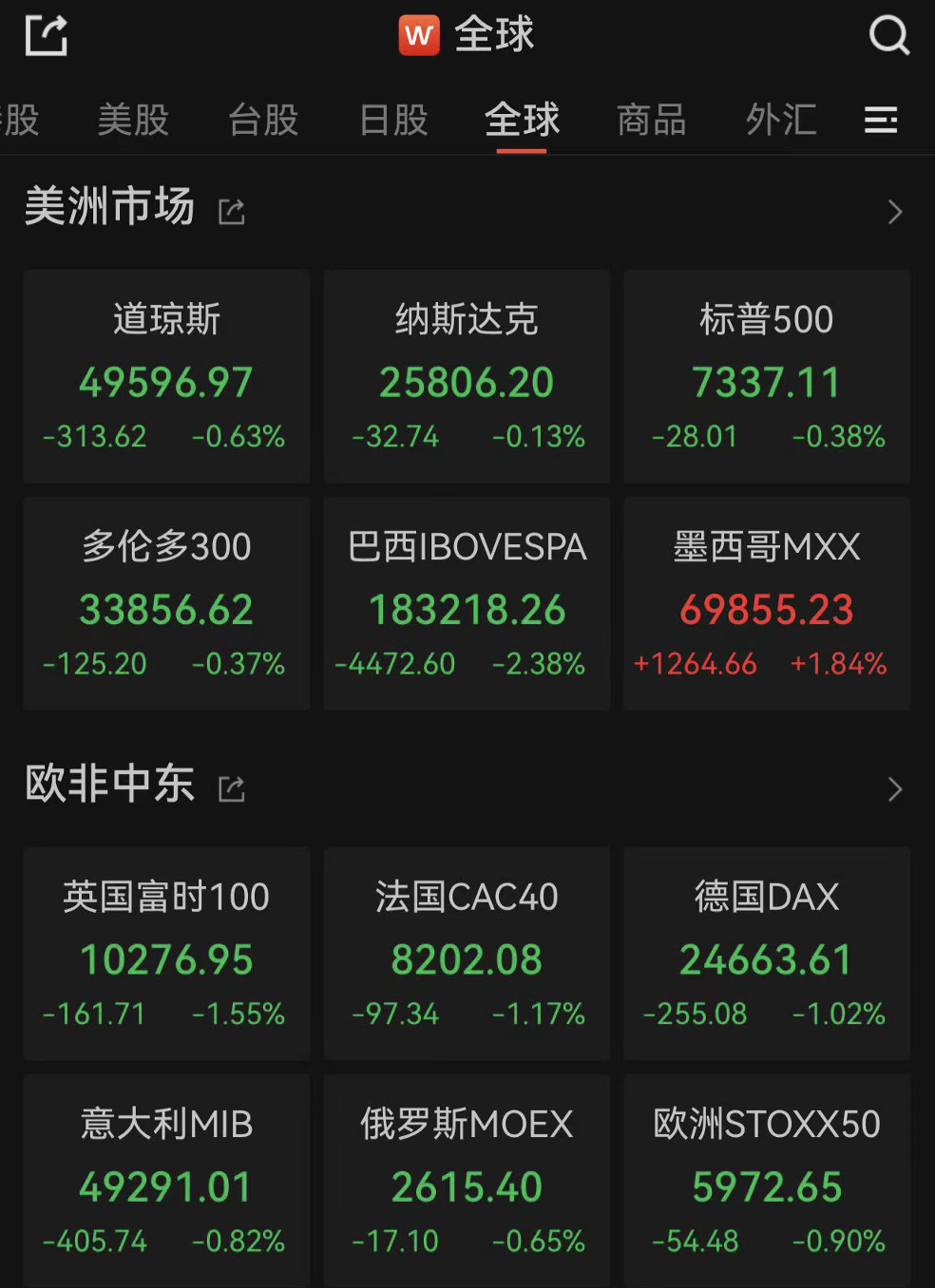
Task: View the 墨西哥MXX index card
Action: [767, 603]
